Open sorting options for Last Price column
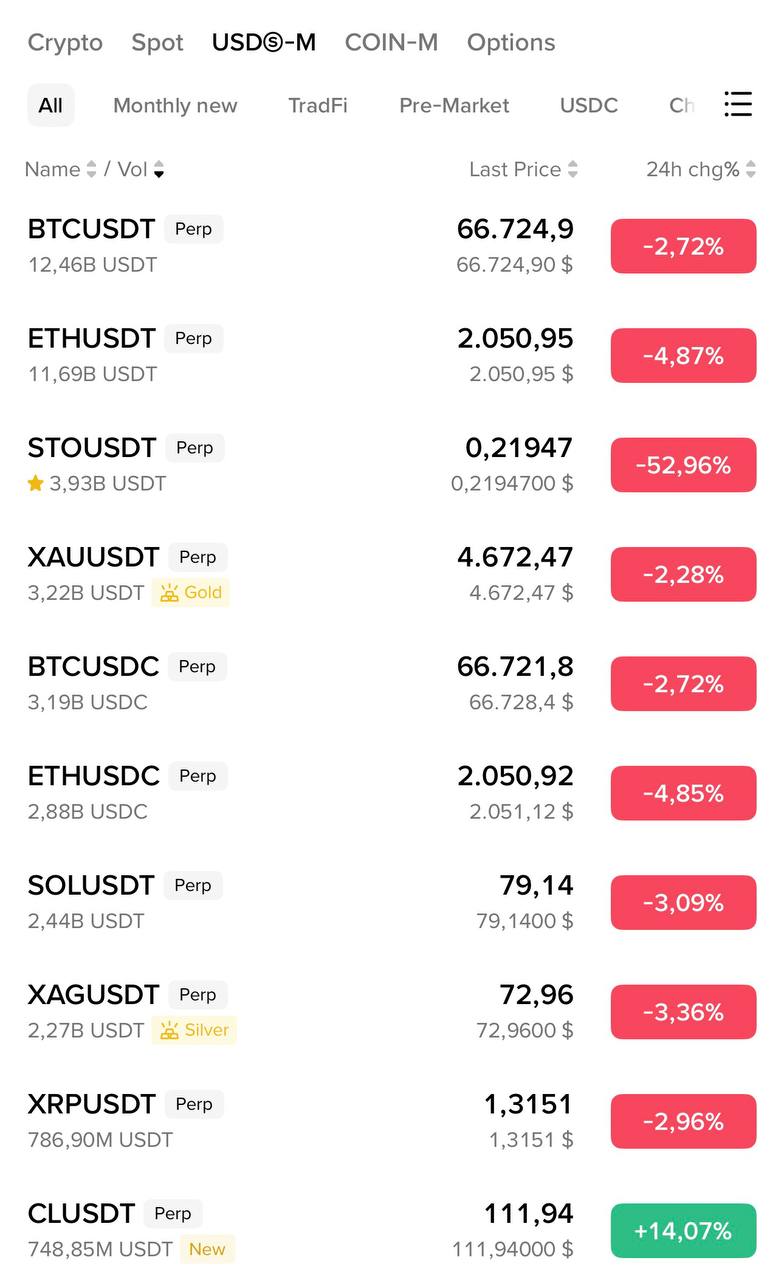This screenshot has width=784, height=1280. tap(574, 169)
